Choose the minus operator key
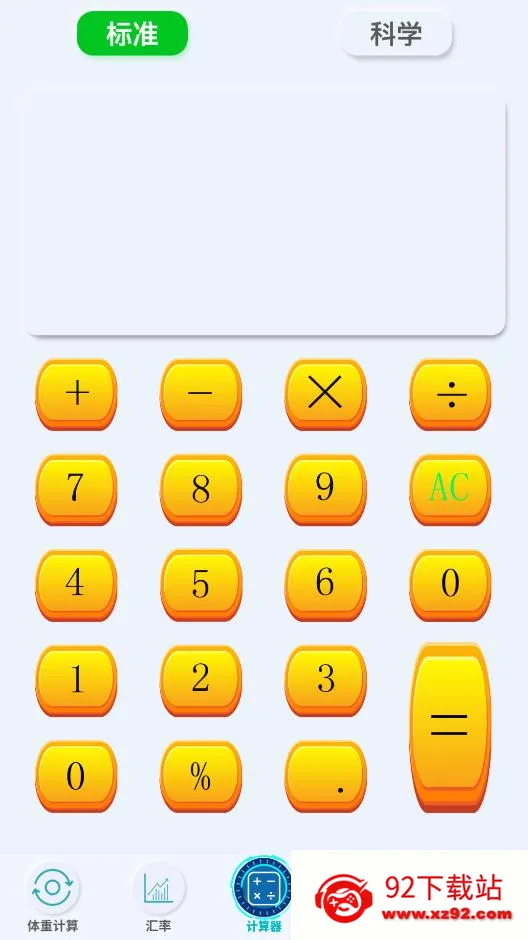528x940 pixels. [201, 394]
